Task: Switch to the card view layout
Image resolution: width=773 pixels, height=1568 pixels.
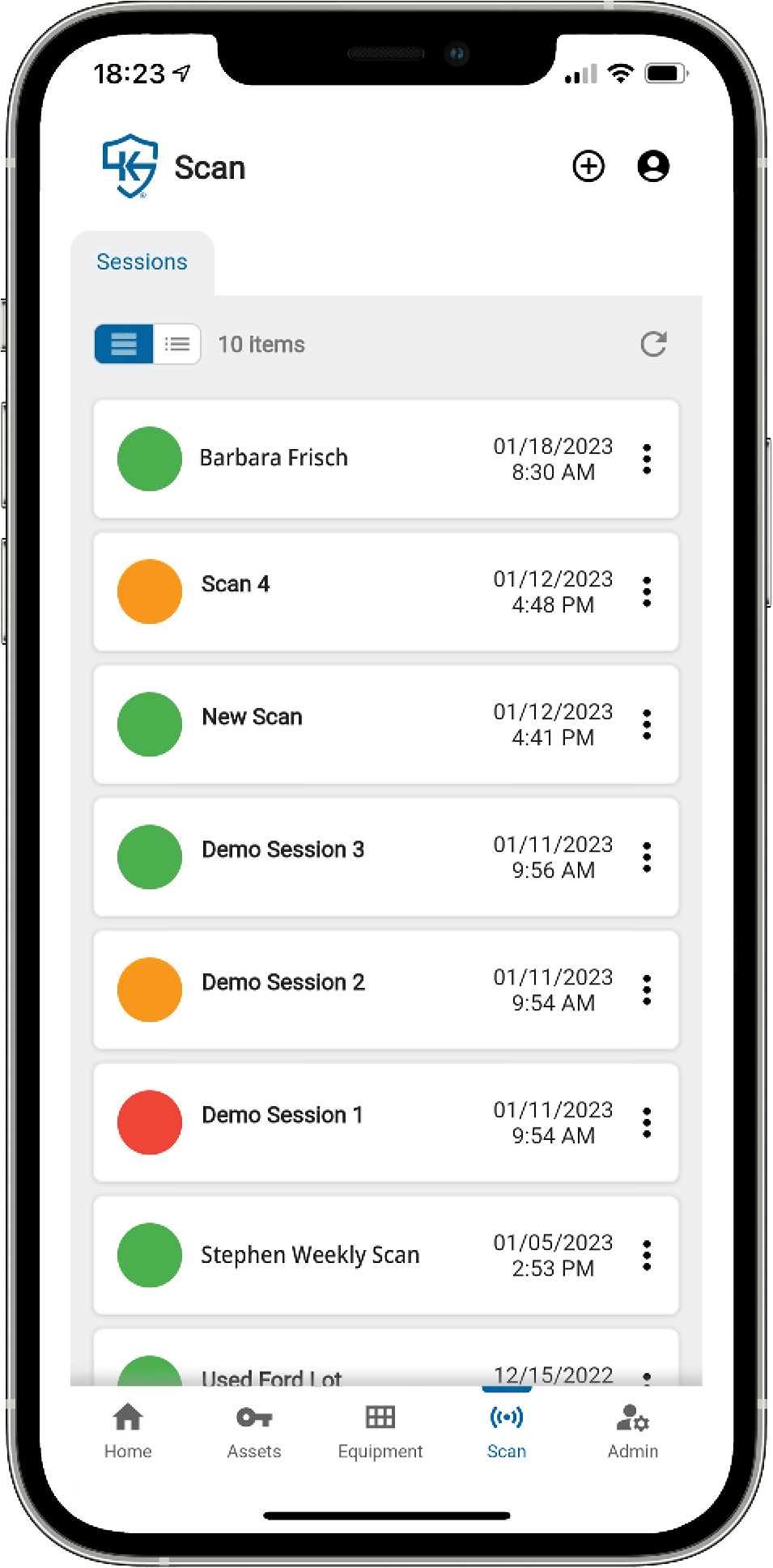Action: 124,344
